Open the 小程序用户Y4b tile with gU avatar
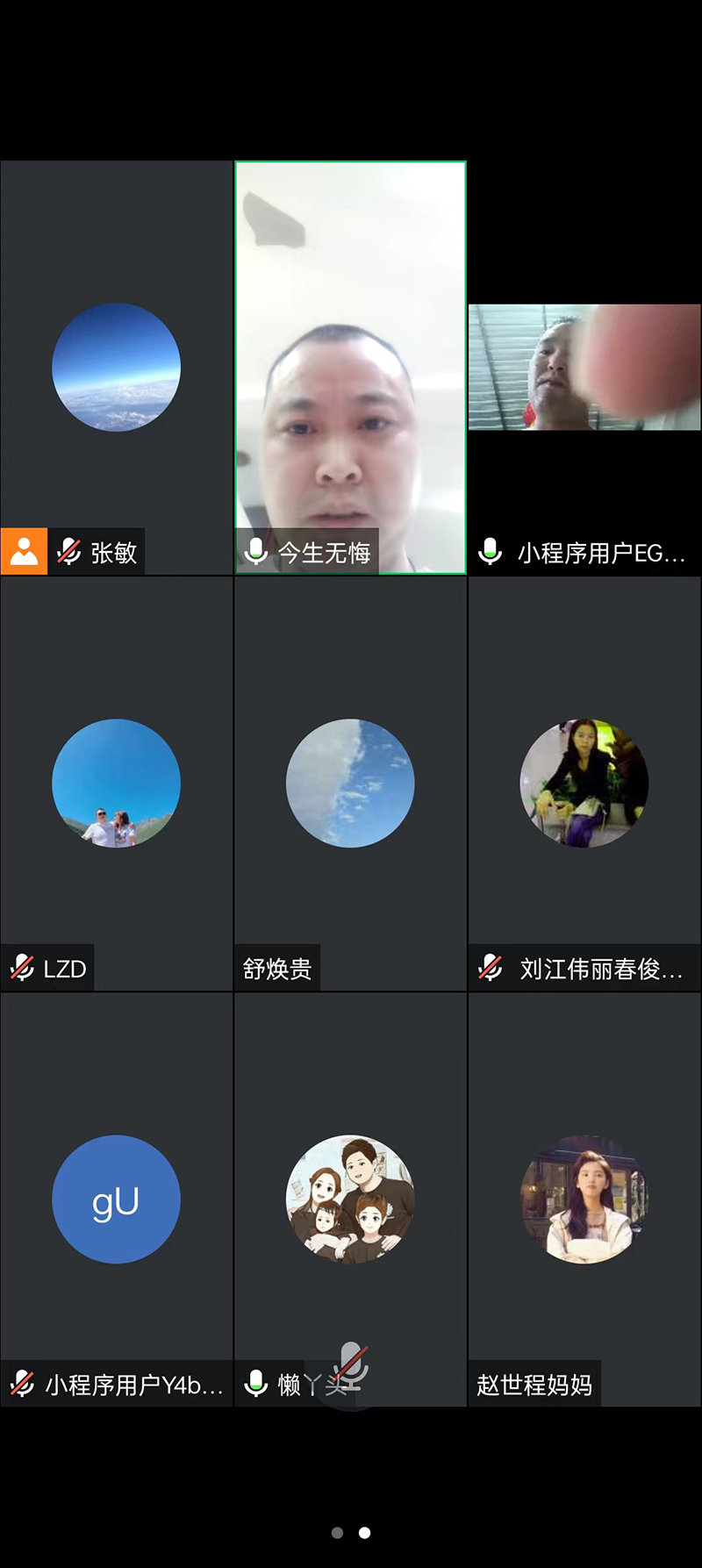 [x=116, y=1199]
